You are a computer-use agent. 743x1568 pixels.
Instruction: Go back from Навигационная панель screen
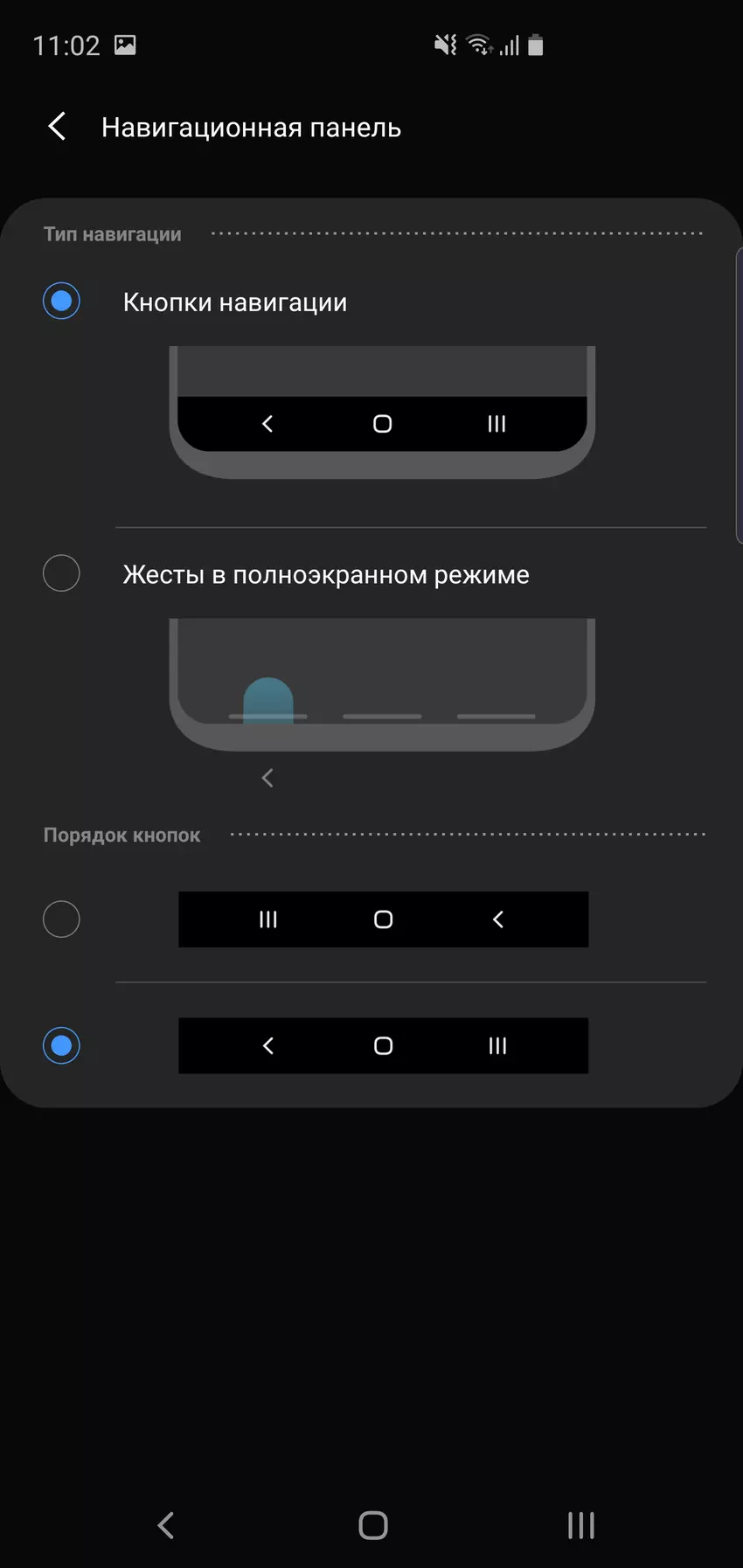pyautogui.click(x=58, y=127)
